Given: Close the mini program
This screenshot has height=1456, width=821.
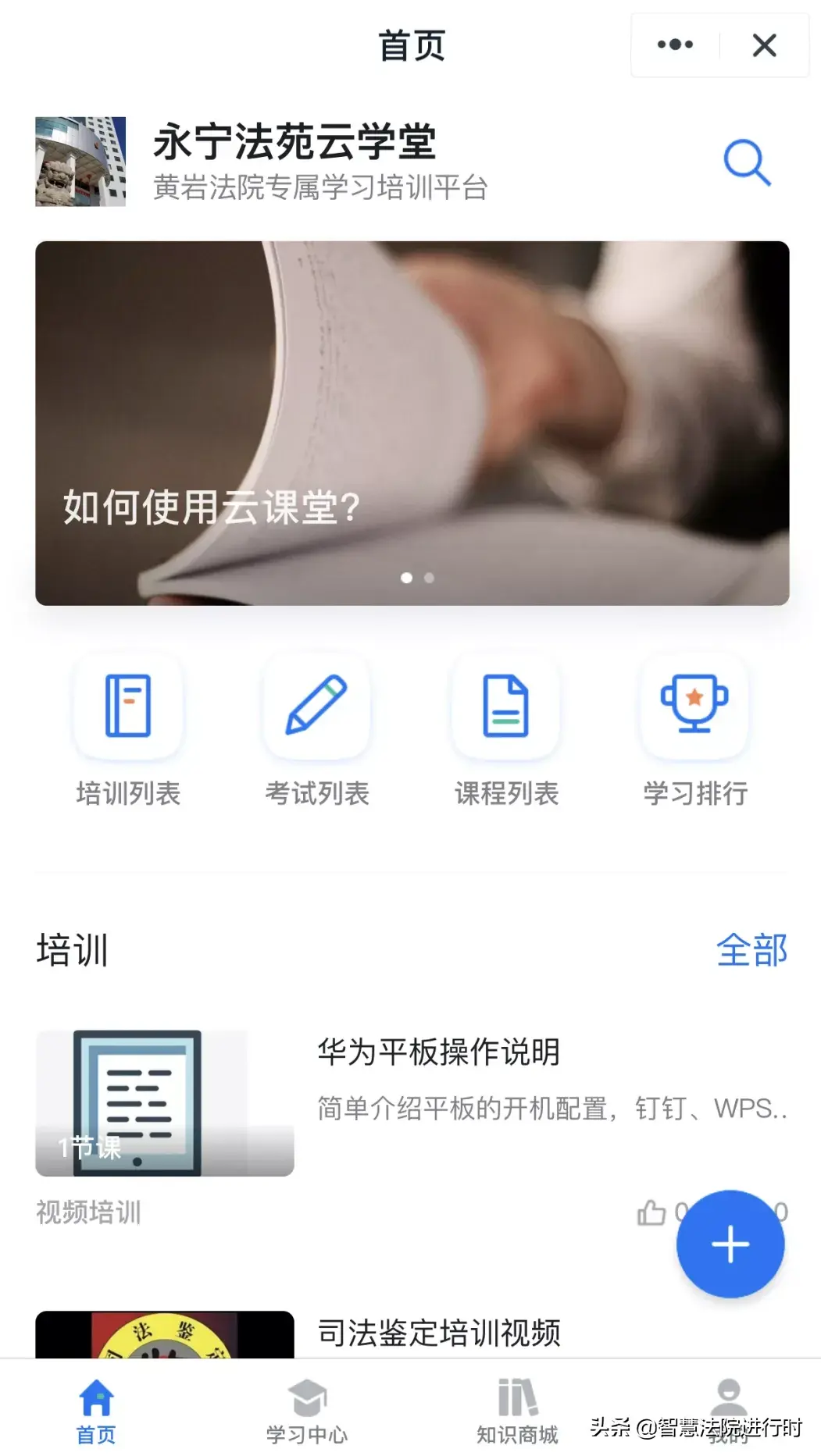Looking at the screenshot, I should [x=764, y=45].
